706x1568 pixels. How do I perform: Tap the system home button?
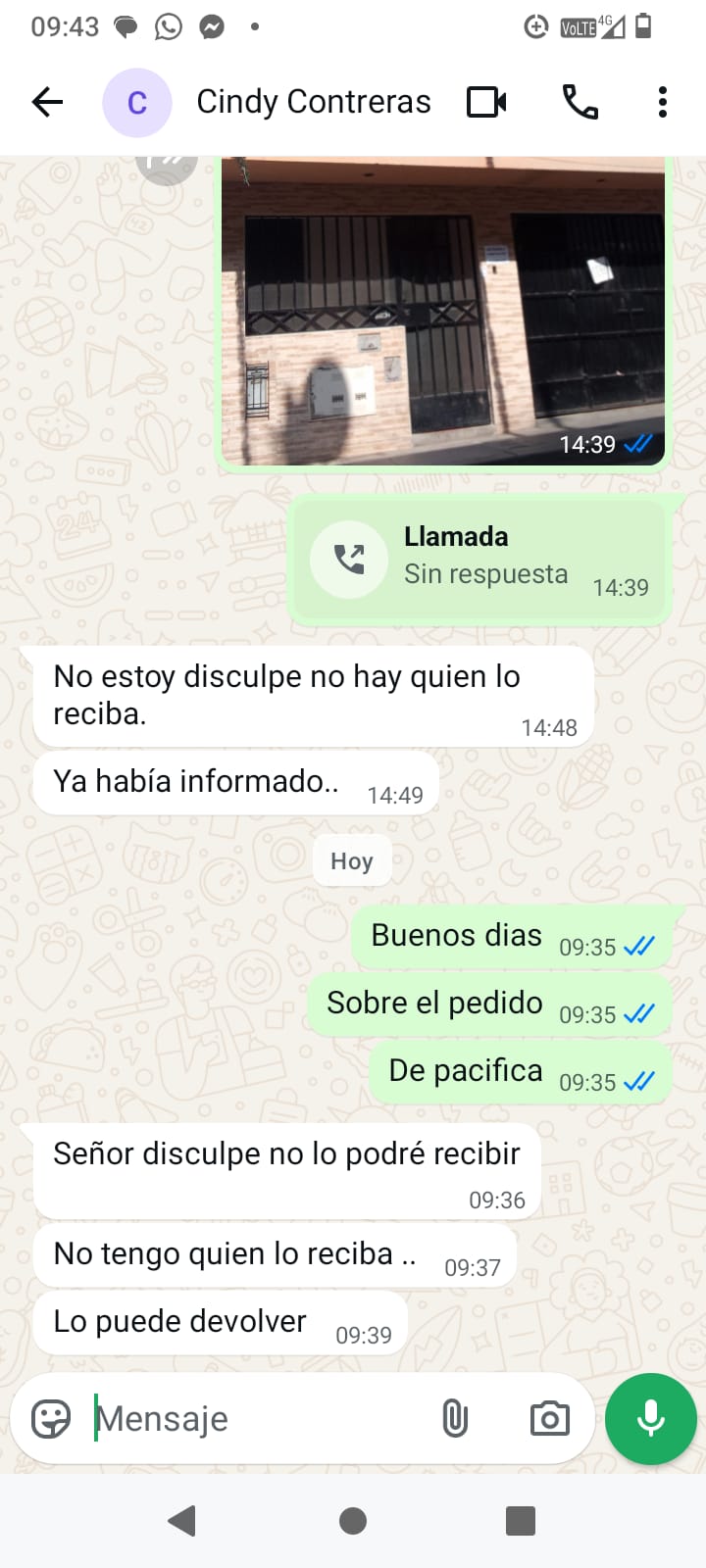[x=353, y=1521]
